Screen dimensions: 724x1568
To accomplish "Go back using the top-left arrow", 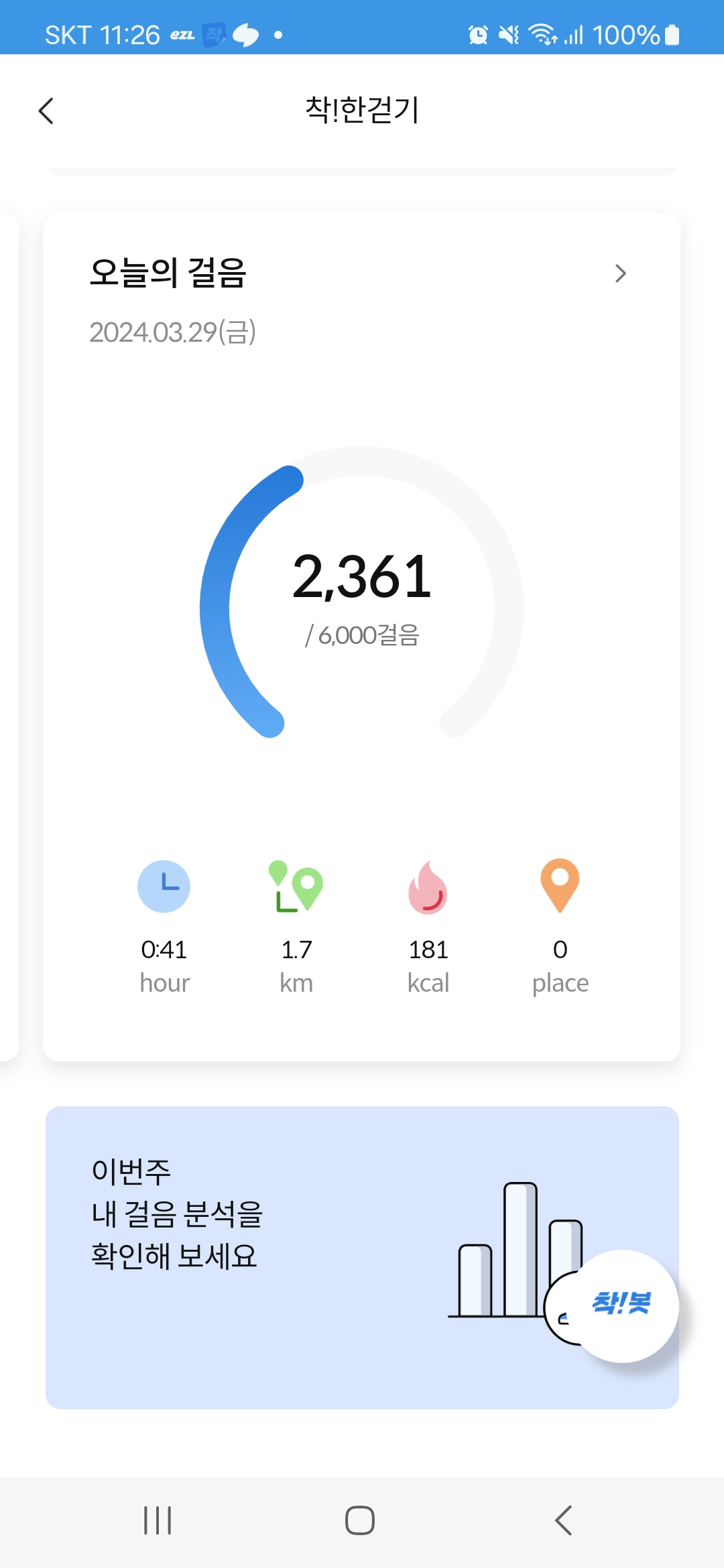I will (46, 111).
